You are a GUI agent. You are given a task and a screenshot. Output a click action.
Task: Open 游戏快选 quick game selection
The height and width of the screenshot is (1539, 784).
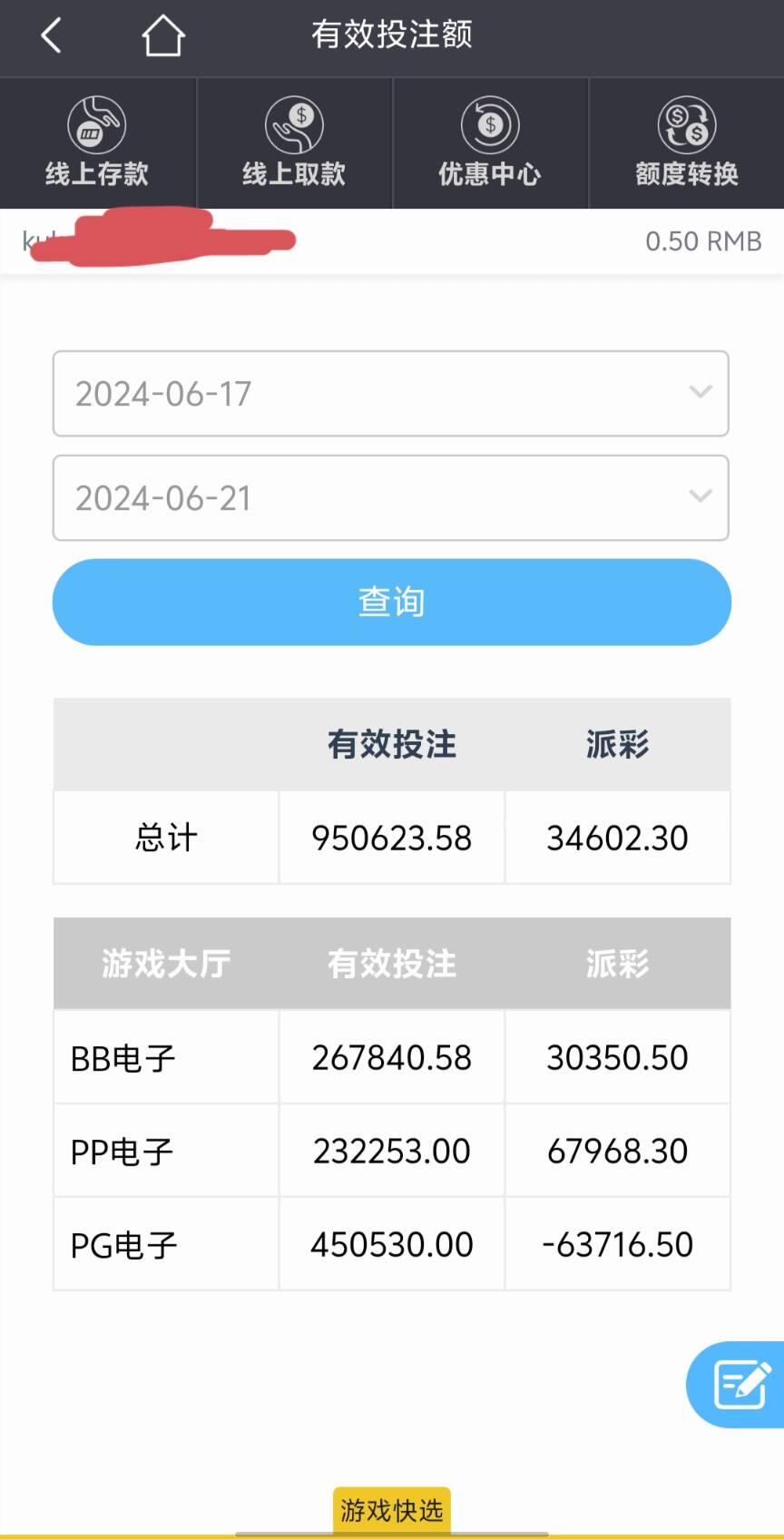[x=392, y=1510]
